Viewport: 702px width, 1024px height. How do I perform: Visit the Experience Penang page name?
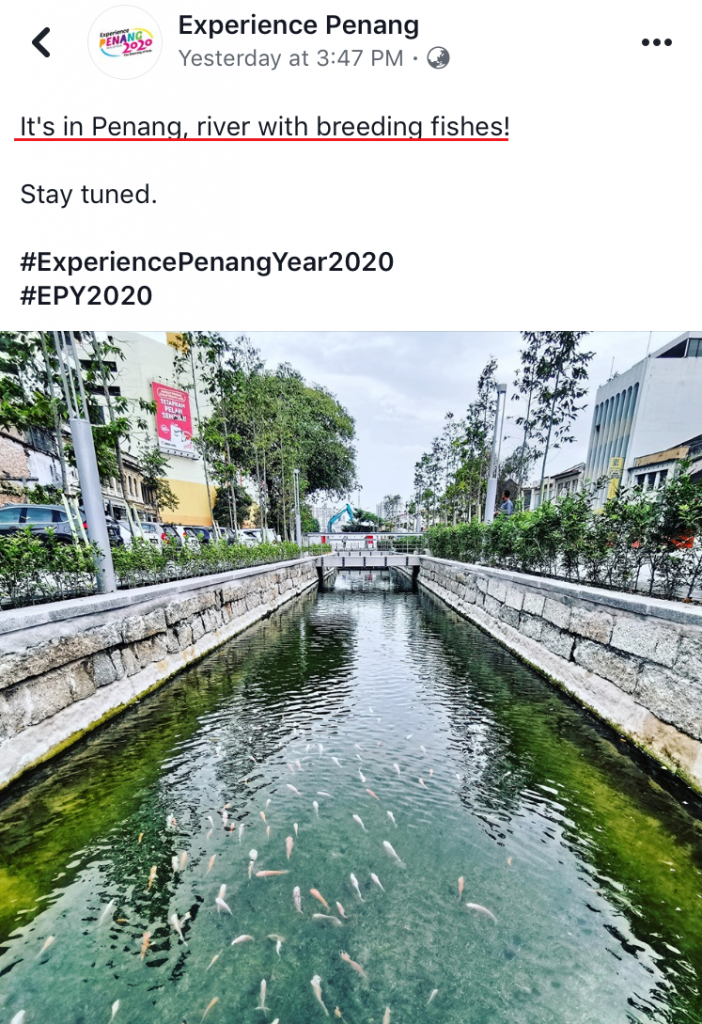coord(298,25)
